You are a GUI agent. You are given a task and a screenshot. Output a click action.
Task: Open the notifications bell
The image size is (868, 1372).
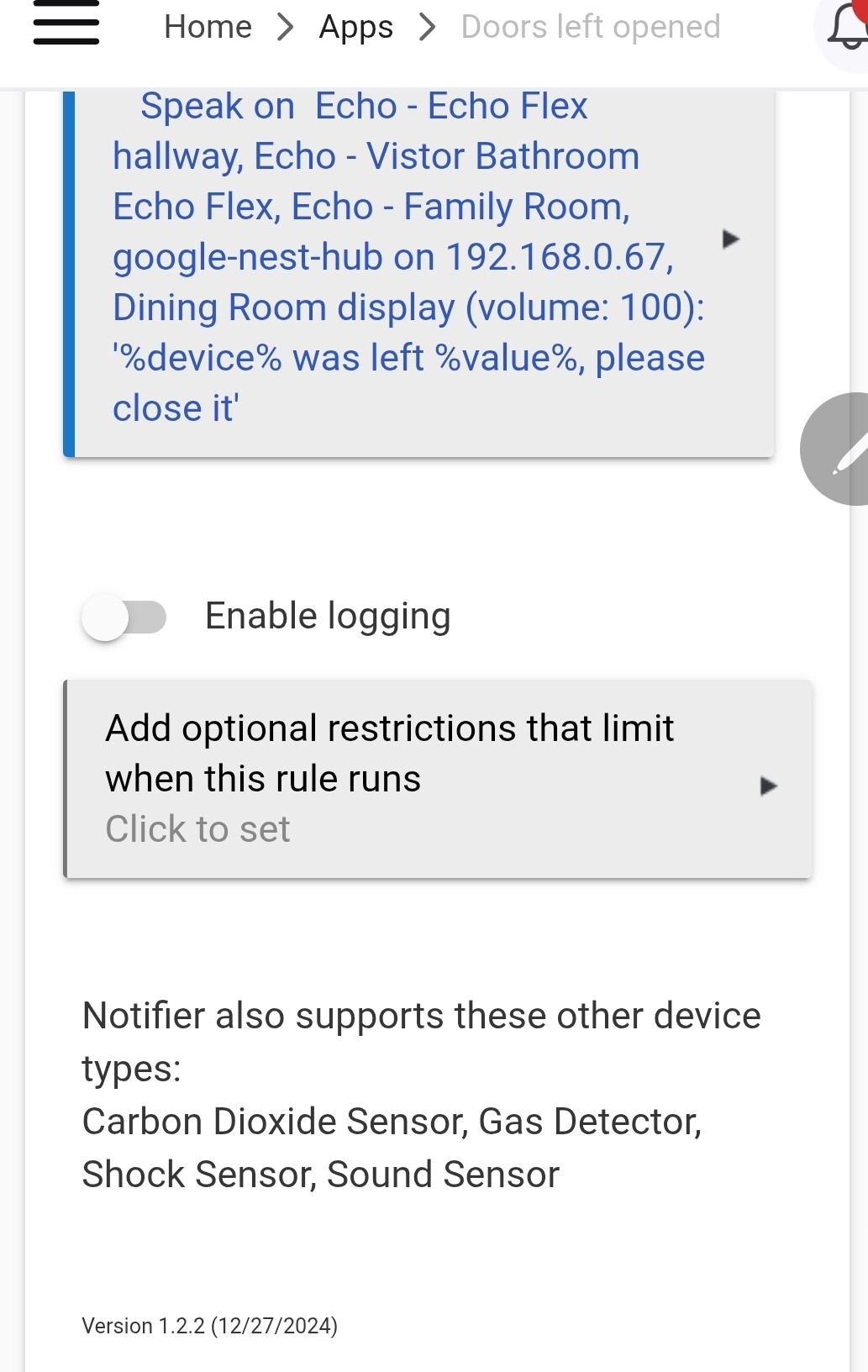[x=847, y=27]
